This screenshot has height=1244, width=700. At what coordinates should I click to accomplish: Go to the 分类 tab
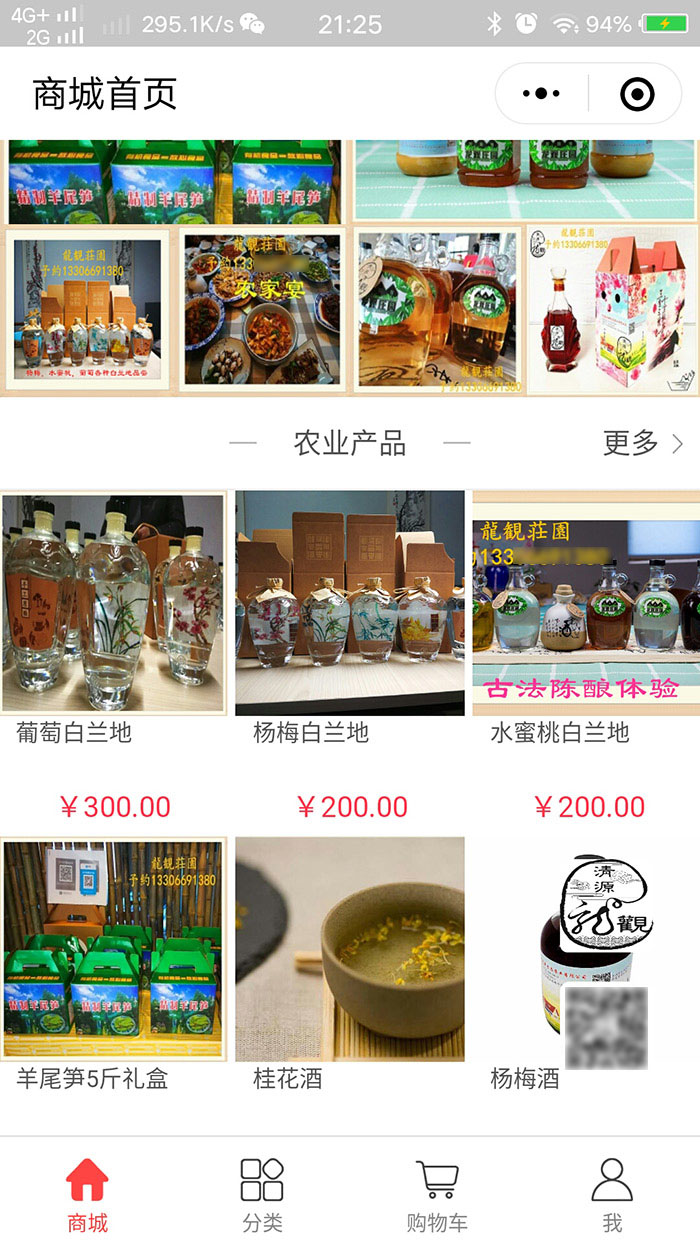[262, 1195]
